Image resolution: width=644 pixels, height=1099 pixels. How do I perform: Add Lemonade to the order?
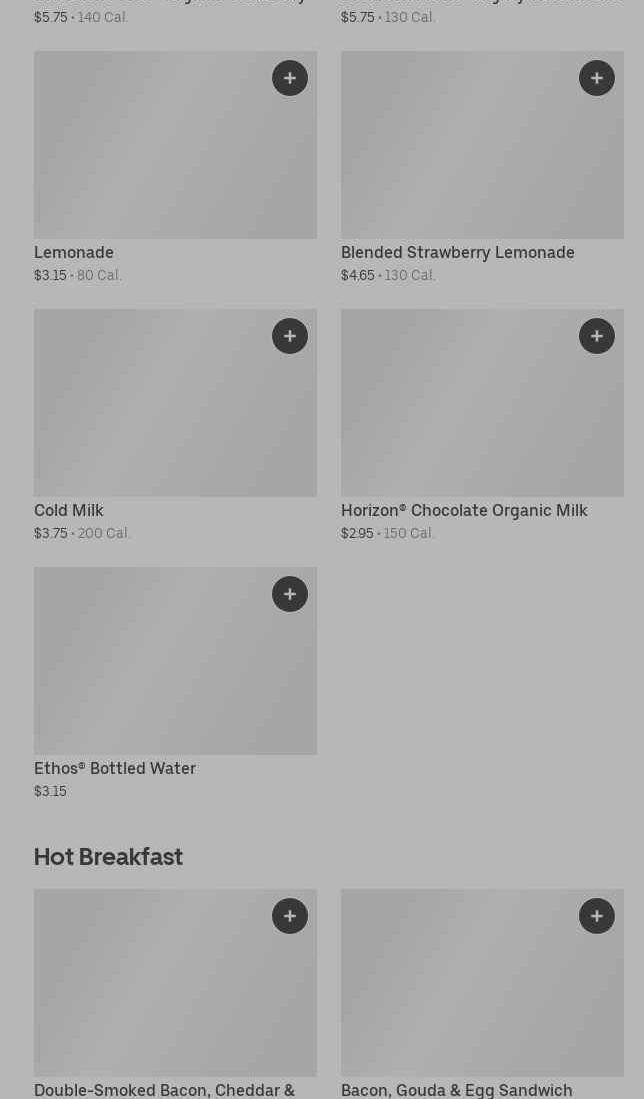click(290, 78)
